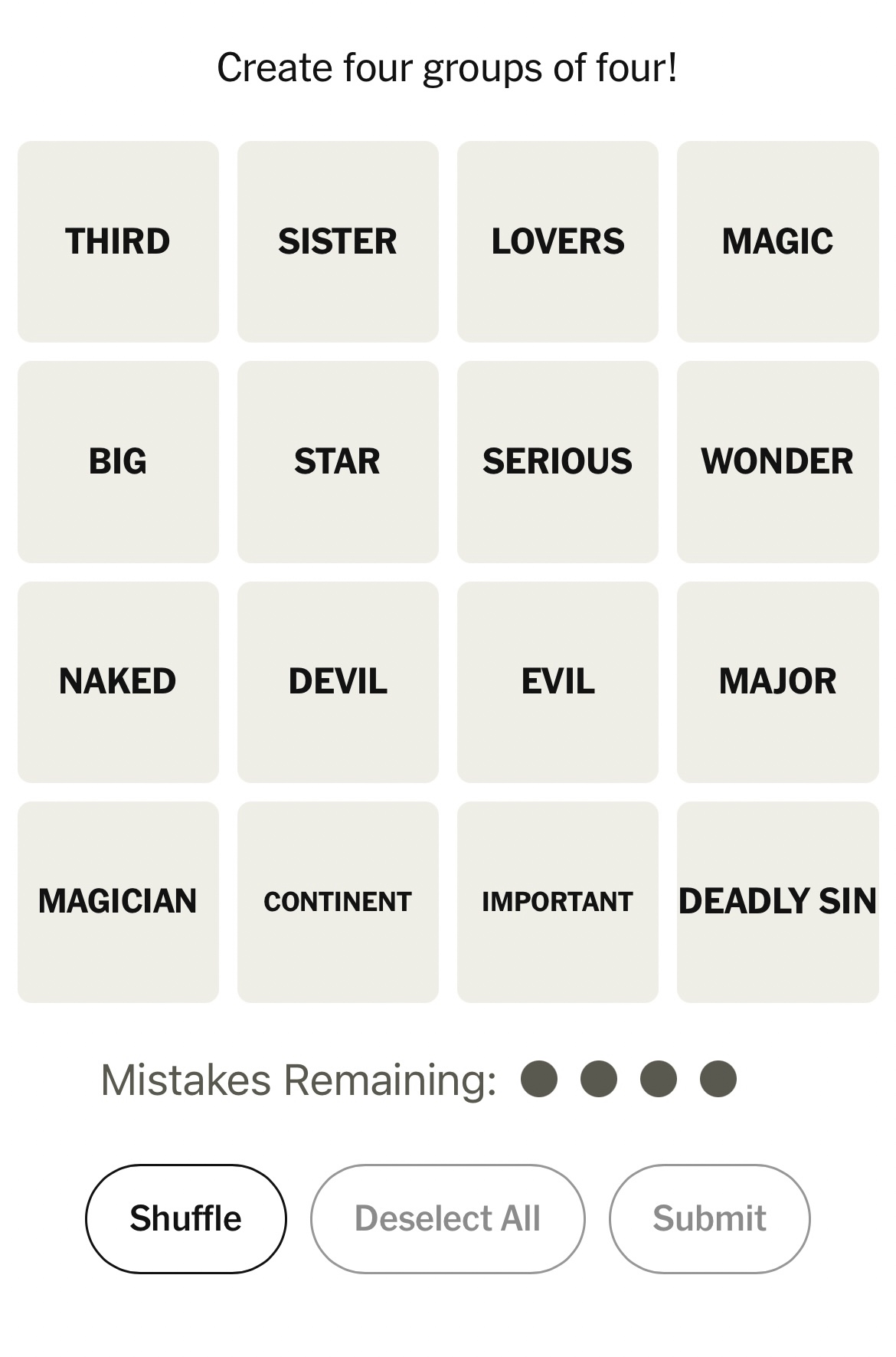The image size is (896, 1357).
Task: Choose the MAGIC word tile
Action: 777,241
